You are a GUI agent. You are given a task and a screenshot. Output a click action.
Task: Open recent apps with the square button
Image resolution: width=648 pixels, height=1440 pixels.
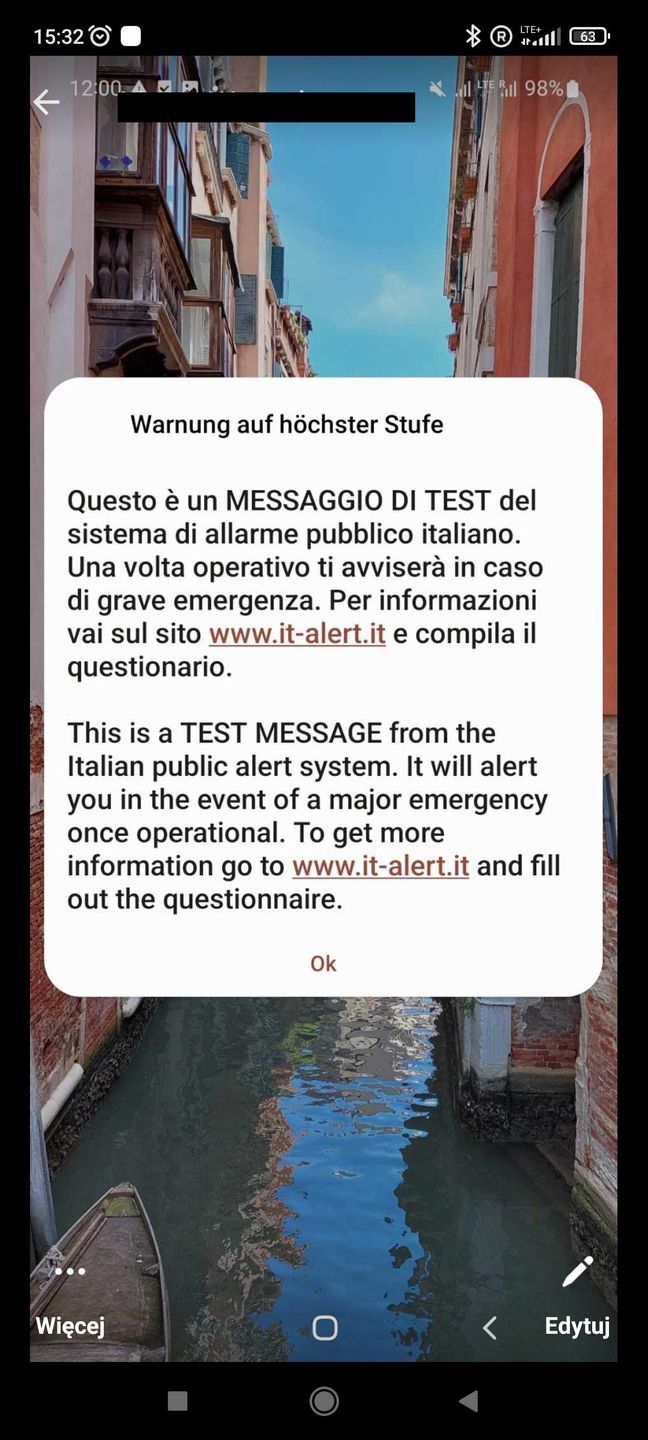click(x=178, y=1401)
